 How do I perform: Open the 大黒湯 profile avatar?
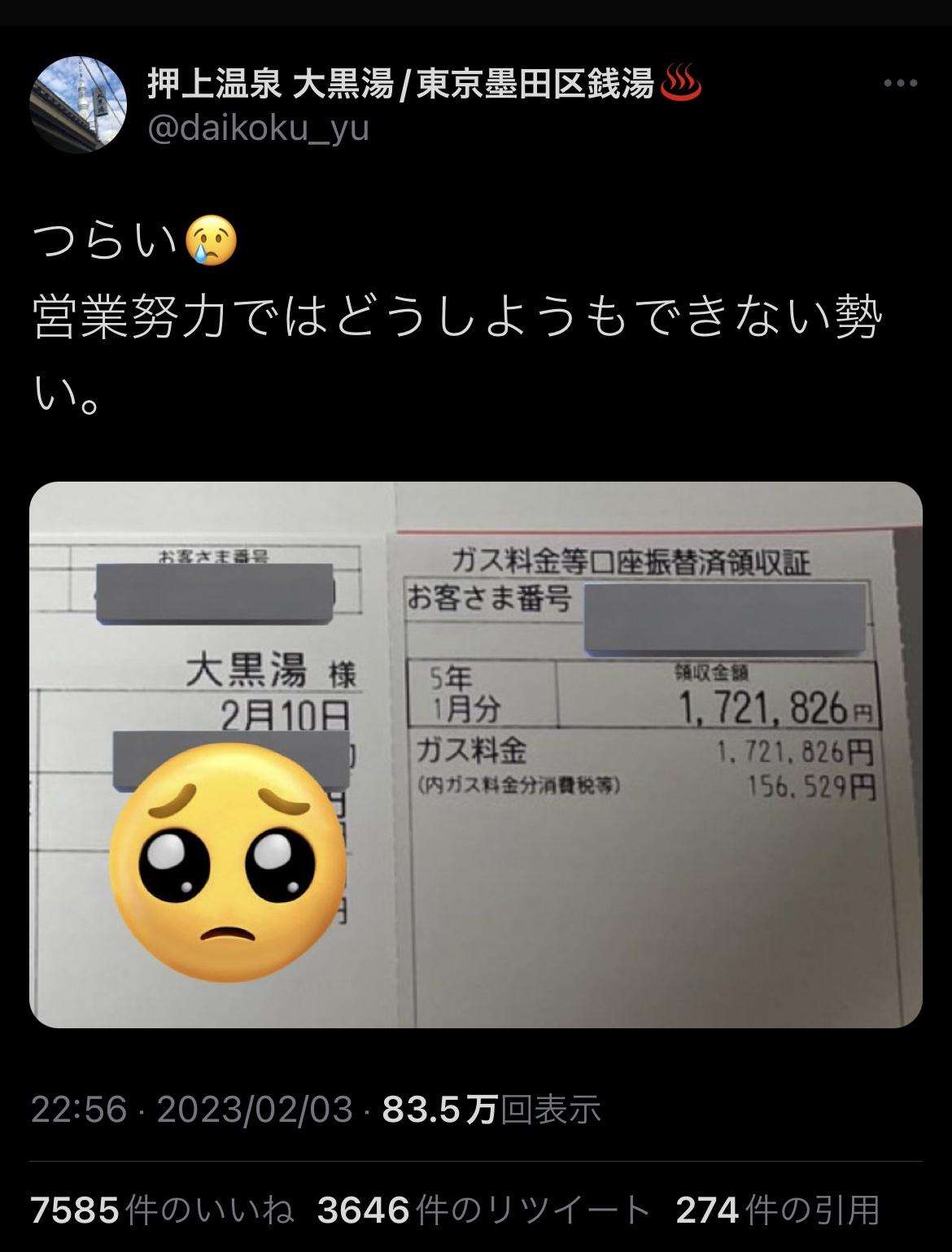click(x=78, y=105)
